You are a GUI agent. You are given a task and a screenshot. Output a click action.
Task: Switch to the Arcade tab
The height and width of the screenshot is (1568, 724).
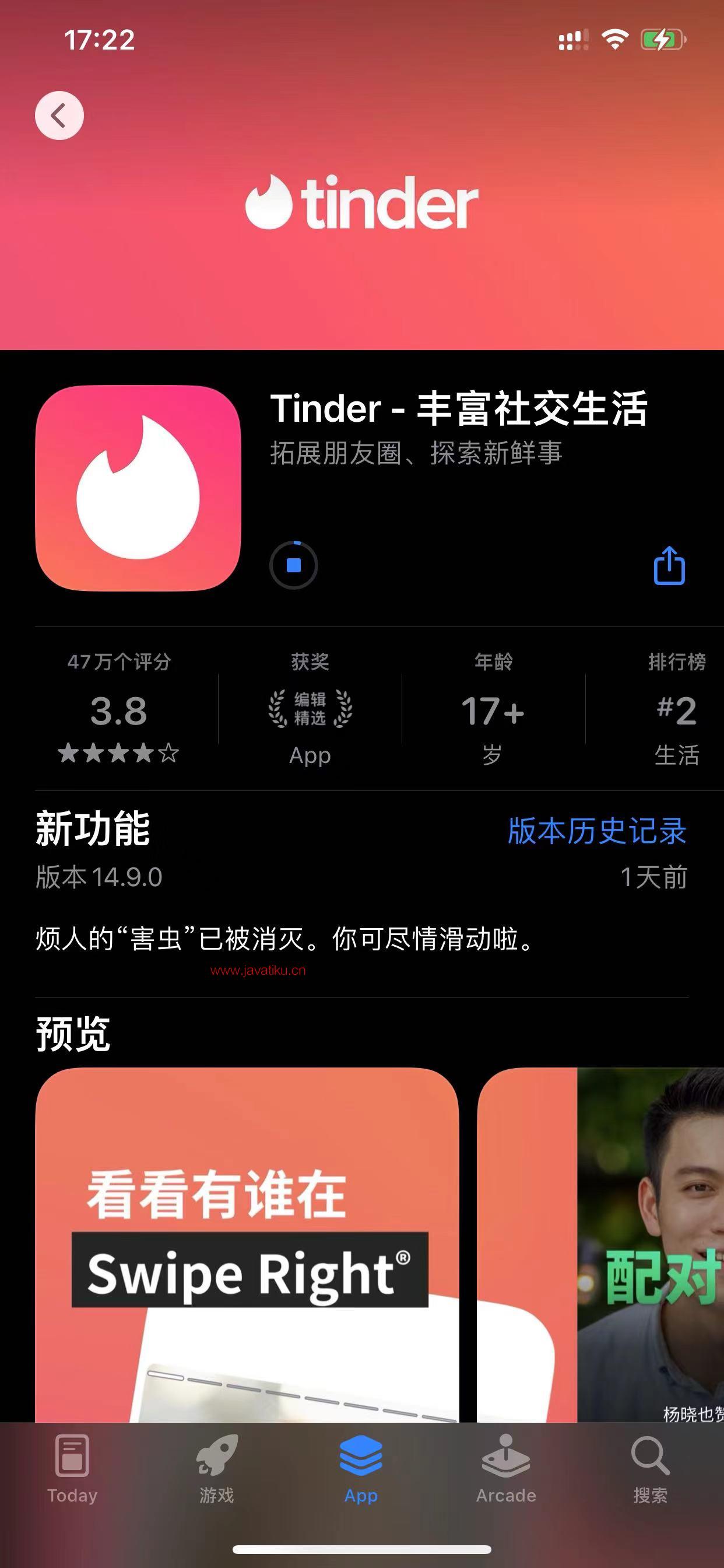click(506, 1468)
